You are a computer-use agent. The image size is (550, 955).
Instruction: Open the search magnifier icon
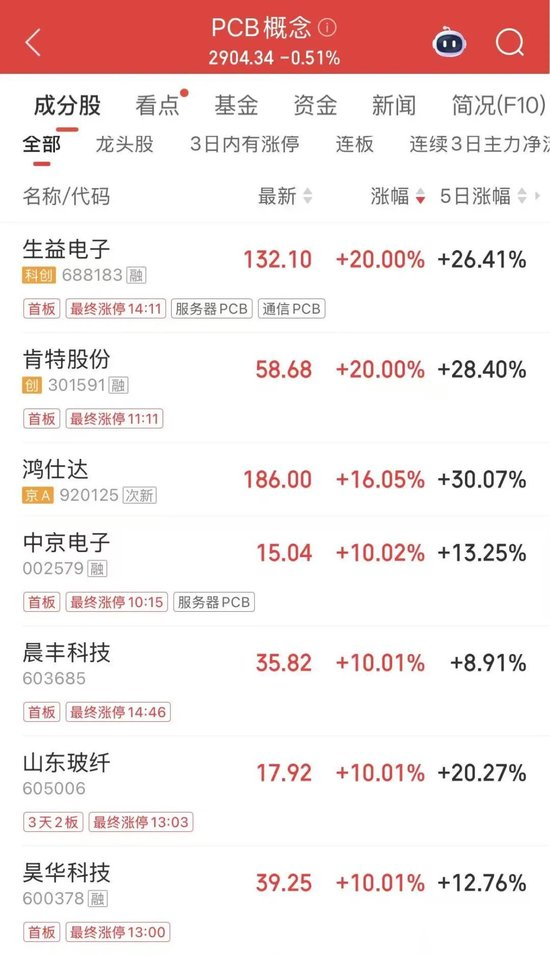pyautogui.click(x=509, y=43)
